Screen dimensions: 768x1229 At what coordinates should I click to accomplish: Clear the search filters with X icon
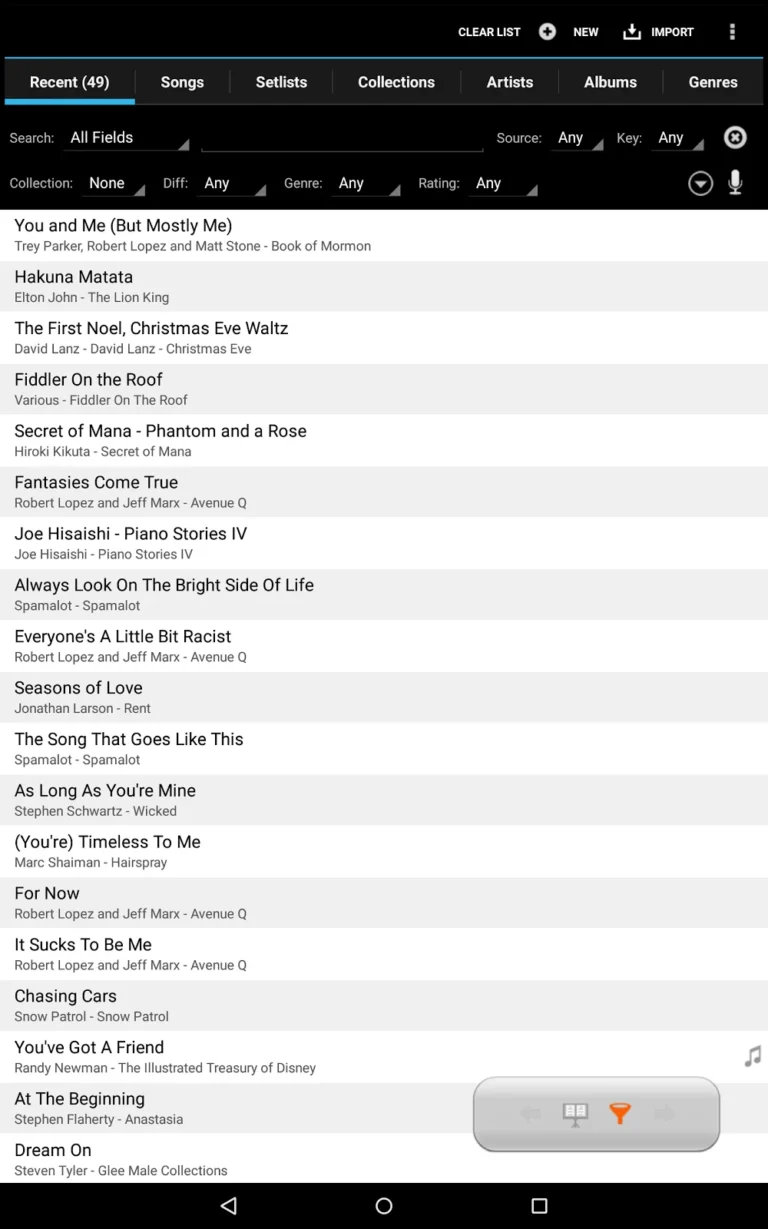pos(735,138)
